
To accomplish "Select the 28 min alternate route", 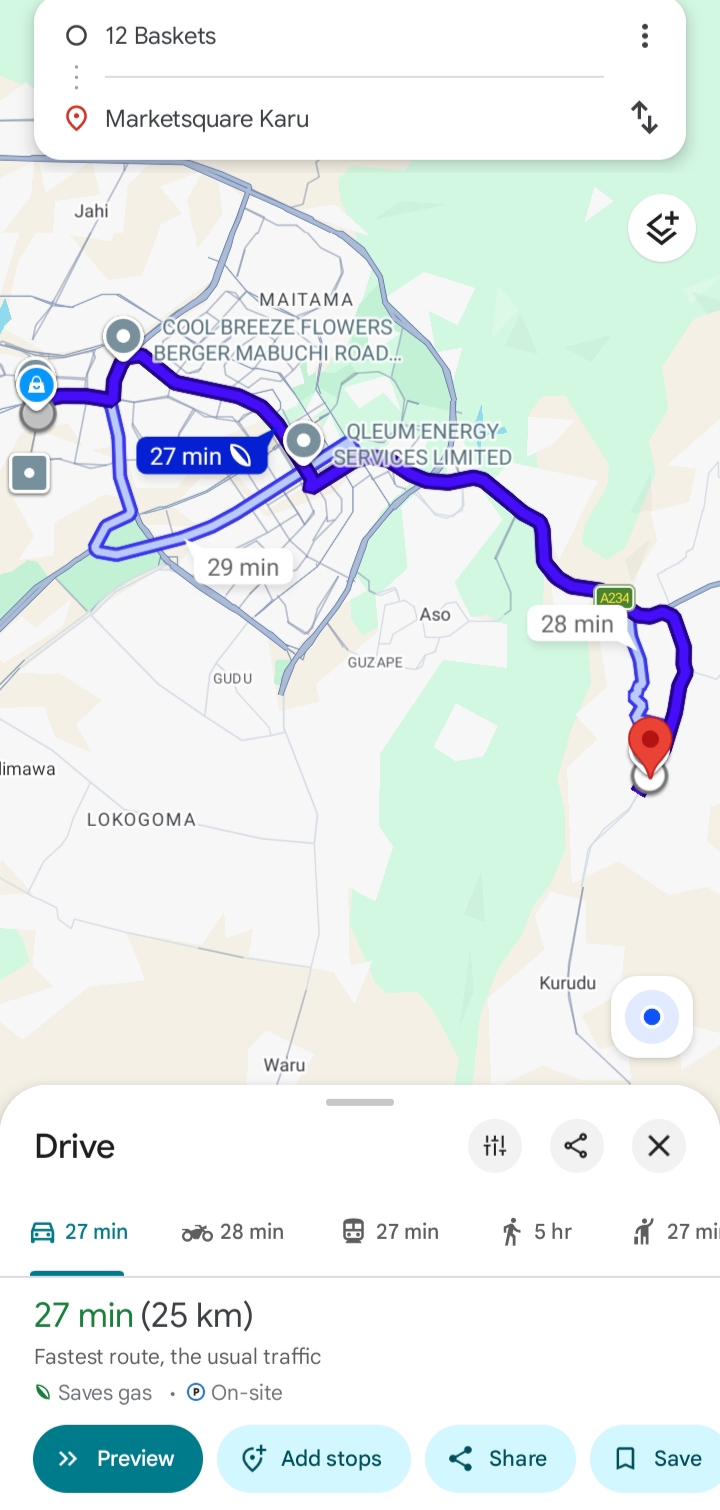I will click(x=577, y=624).
